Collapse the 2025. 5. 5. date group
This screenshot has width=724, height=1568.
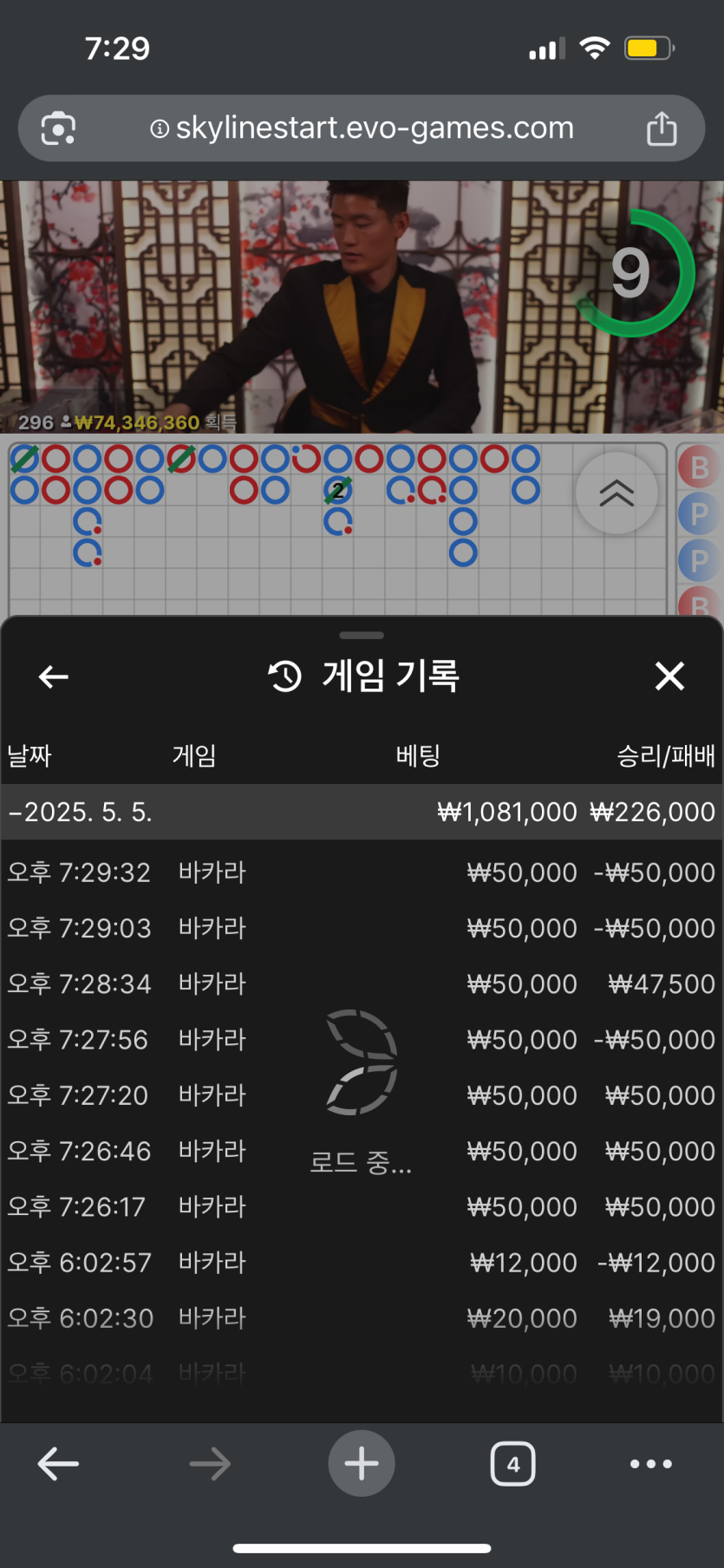[81, 813]
